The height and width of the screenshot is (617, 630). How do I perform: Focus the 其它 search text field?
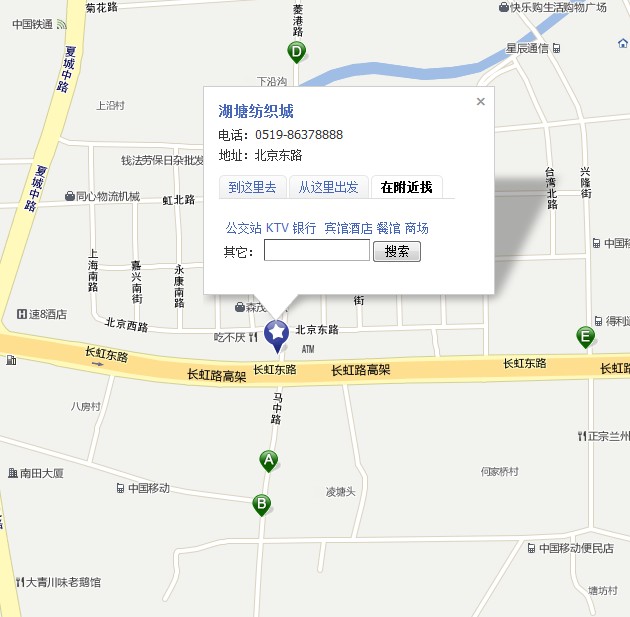tap(317, 251)
